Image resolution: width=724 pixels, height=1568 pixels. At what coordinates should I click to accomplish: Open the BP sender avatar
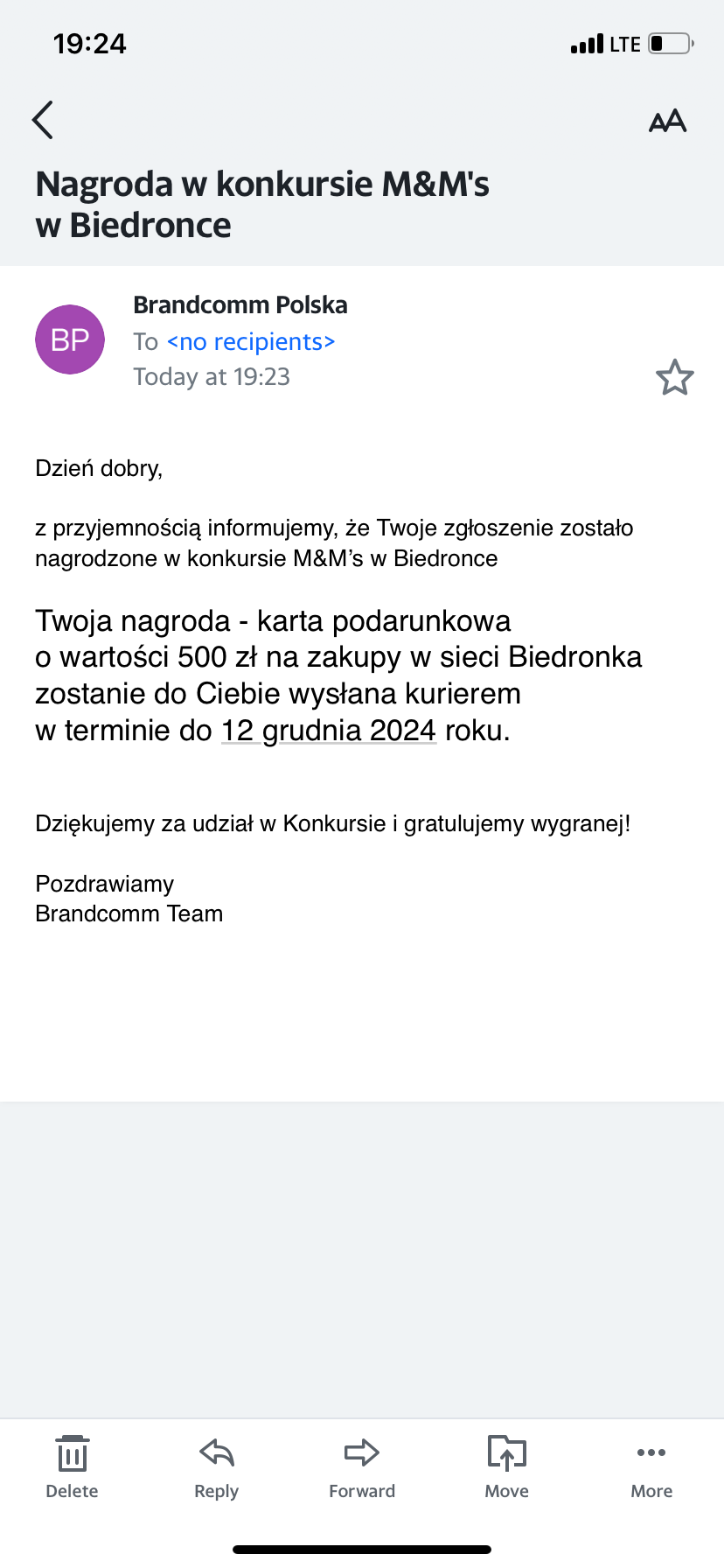pyautogui.click(x=70, y=339)
